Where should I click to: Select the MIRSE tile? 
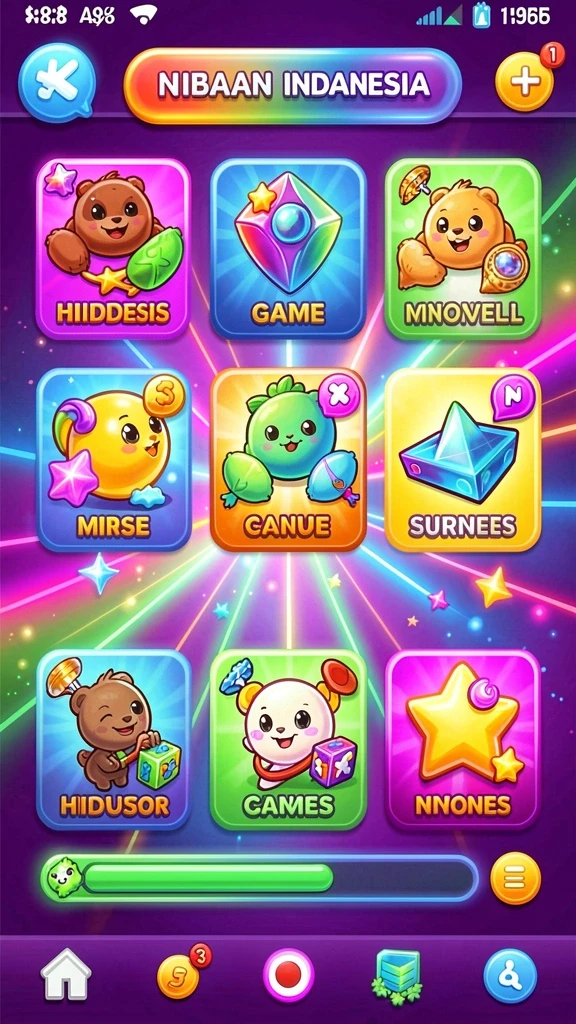pos(113,459)
